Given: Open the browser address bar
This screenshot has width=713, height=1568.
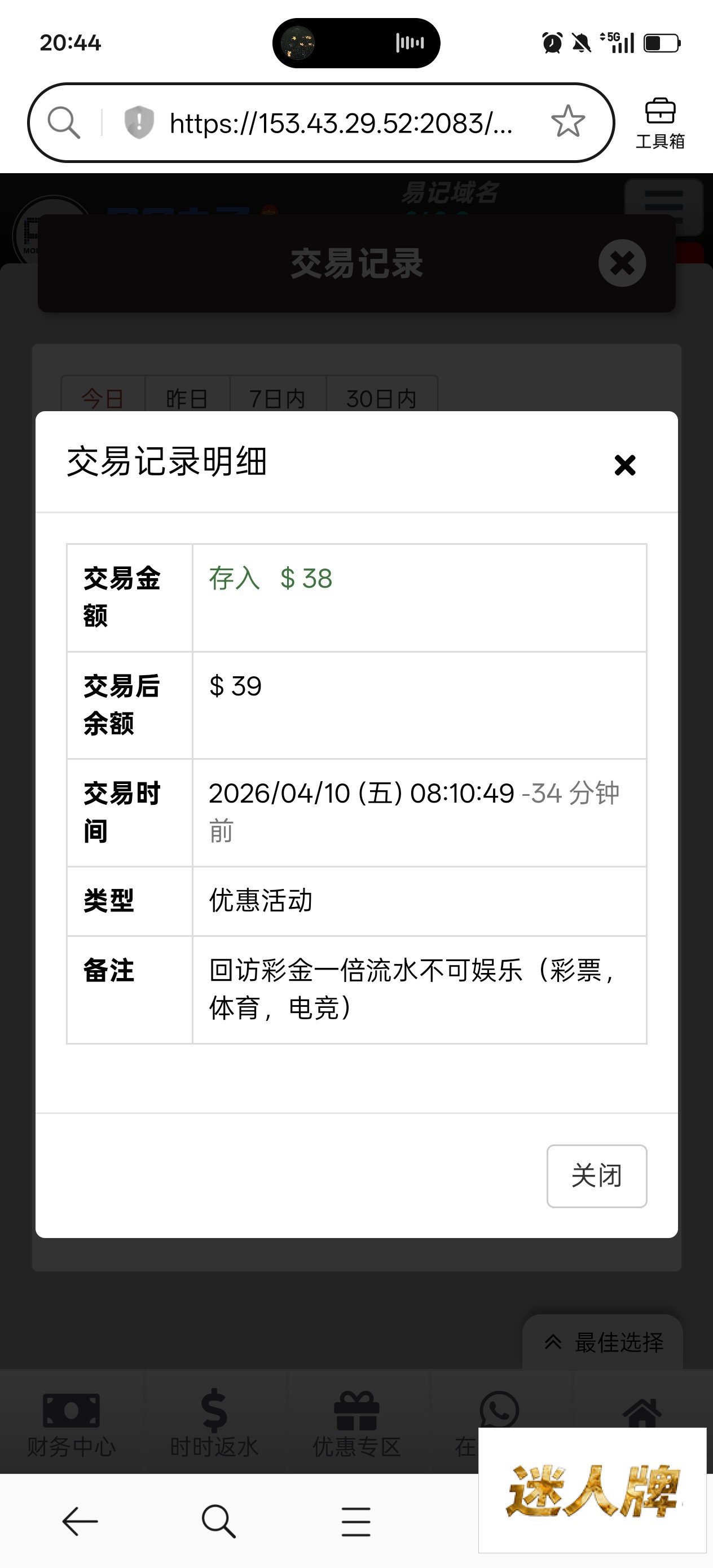Looking at the screenshot, I should (x=341, y=124).
